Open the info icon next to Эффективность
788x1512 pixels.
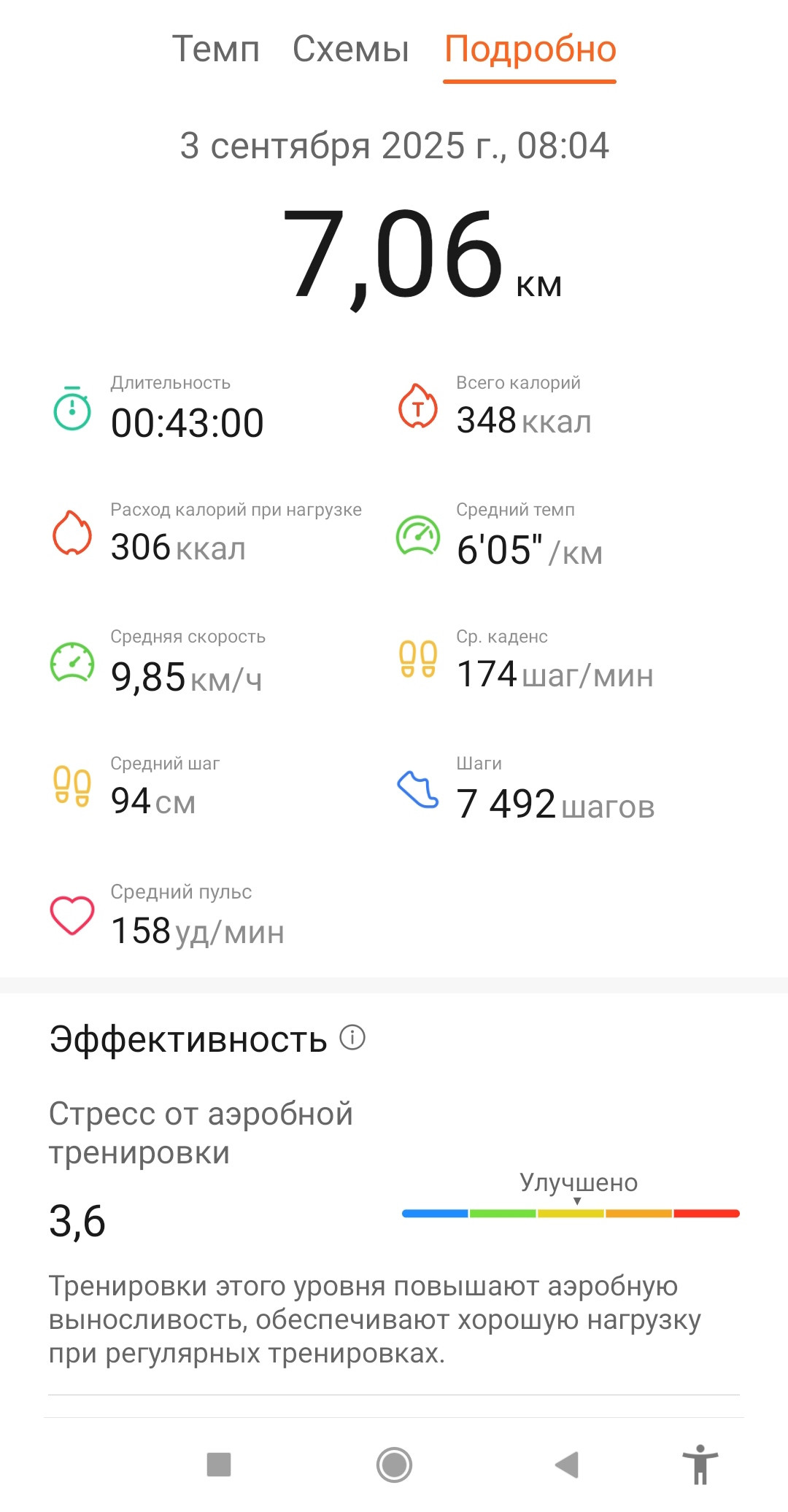point(352,1036)
